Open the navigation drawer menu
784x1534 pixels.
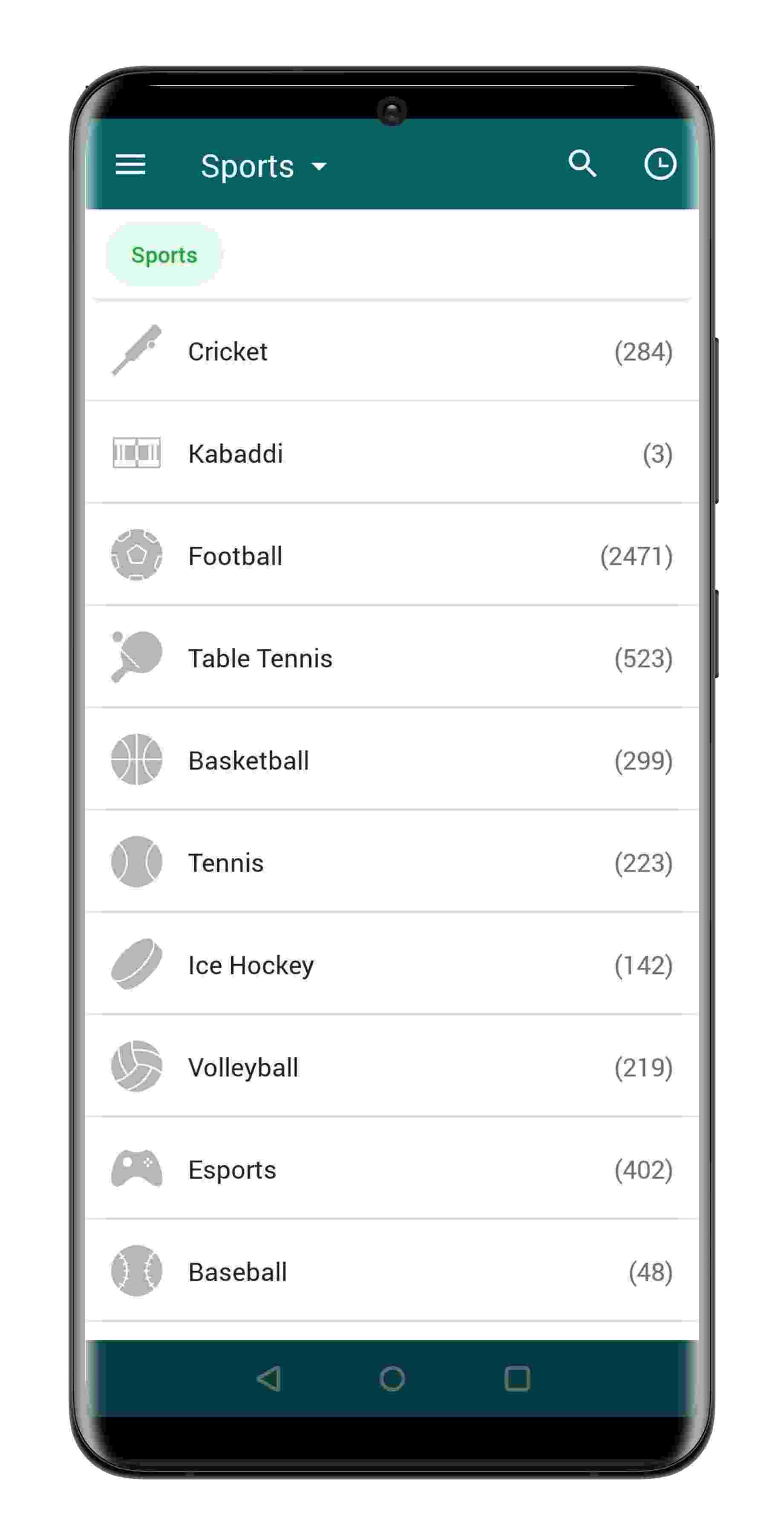coord(131,165)
